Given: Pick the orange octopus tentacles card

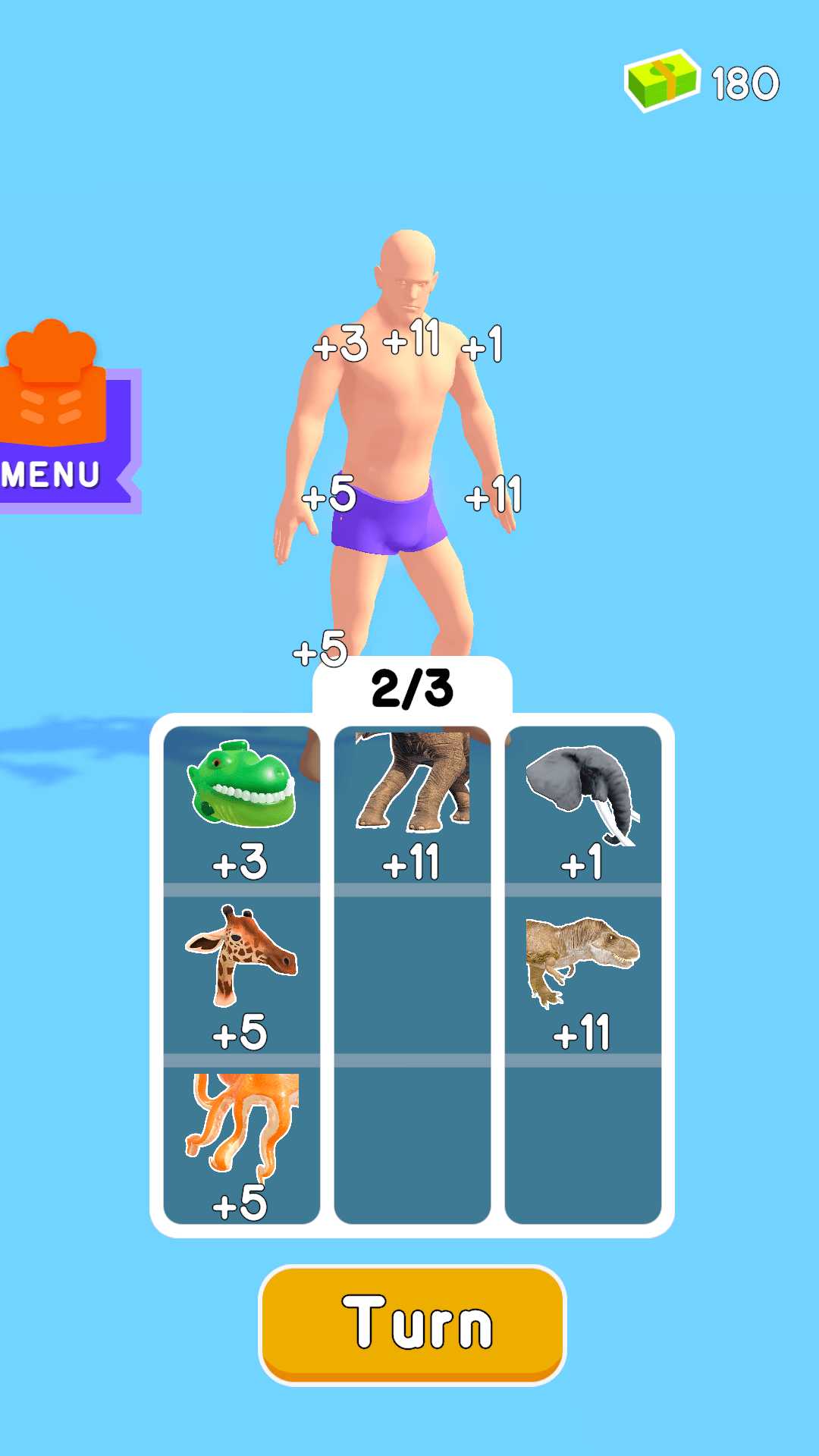Looking at the screenshot, I should tap(241, 1145).
